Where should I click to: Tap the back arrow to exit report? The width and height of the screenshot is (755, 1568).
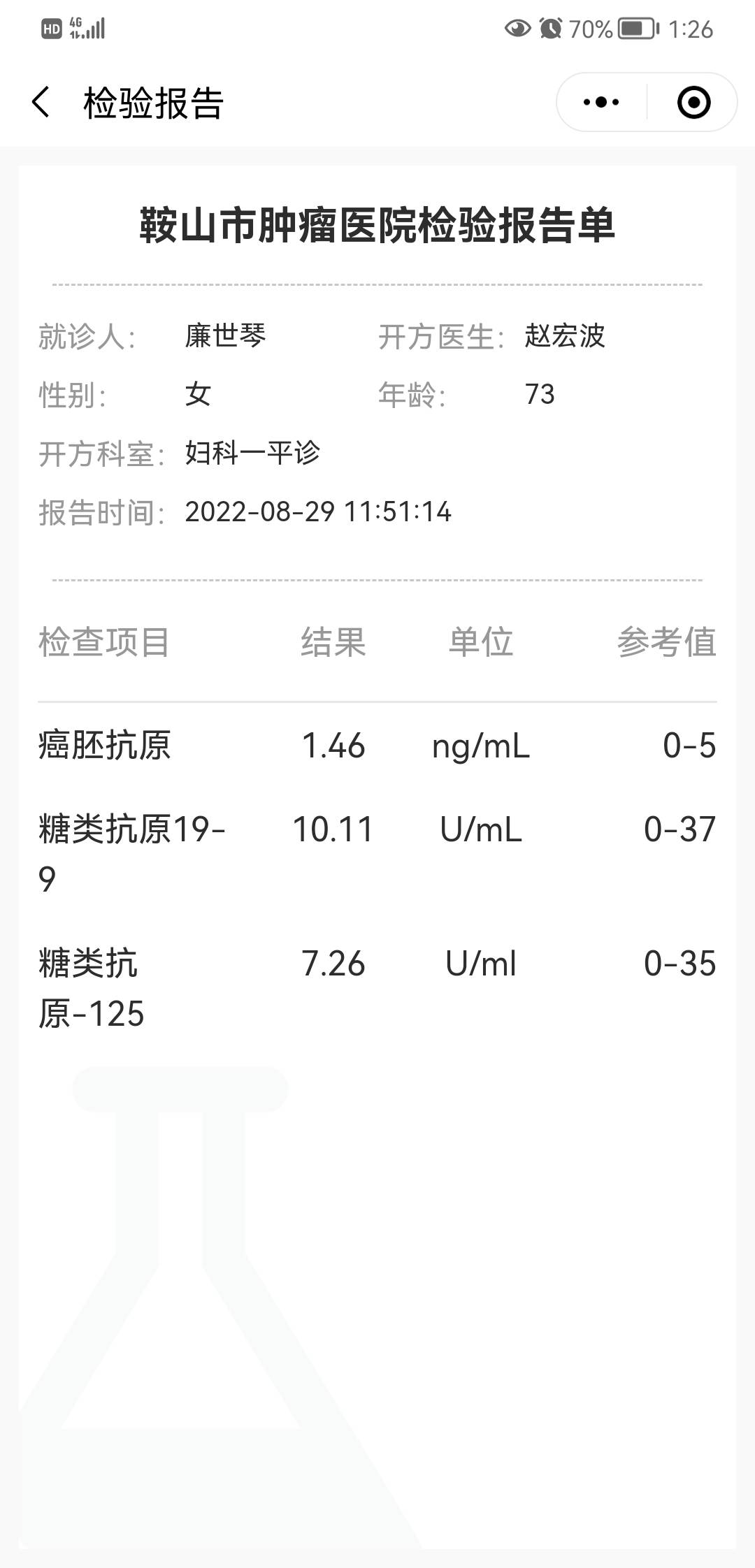(x=41, y=101)
